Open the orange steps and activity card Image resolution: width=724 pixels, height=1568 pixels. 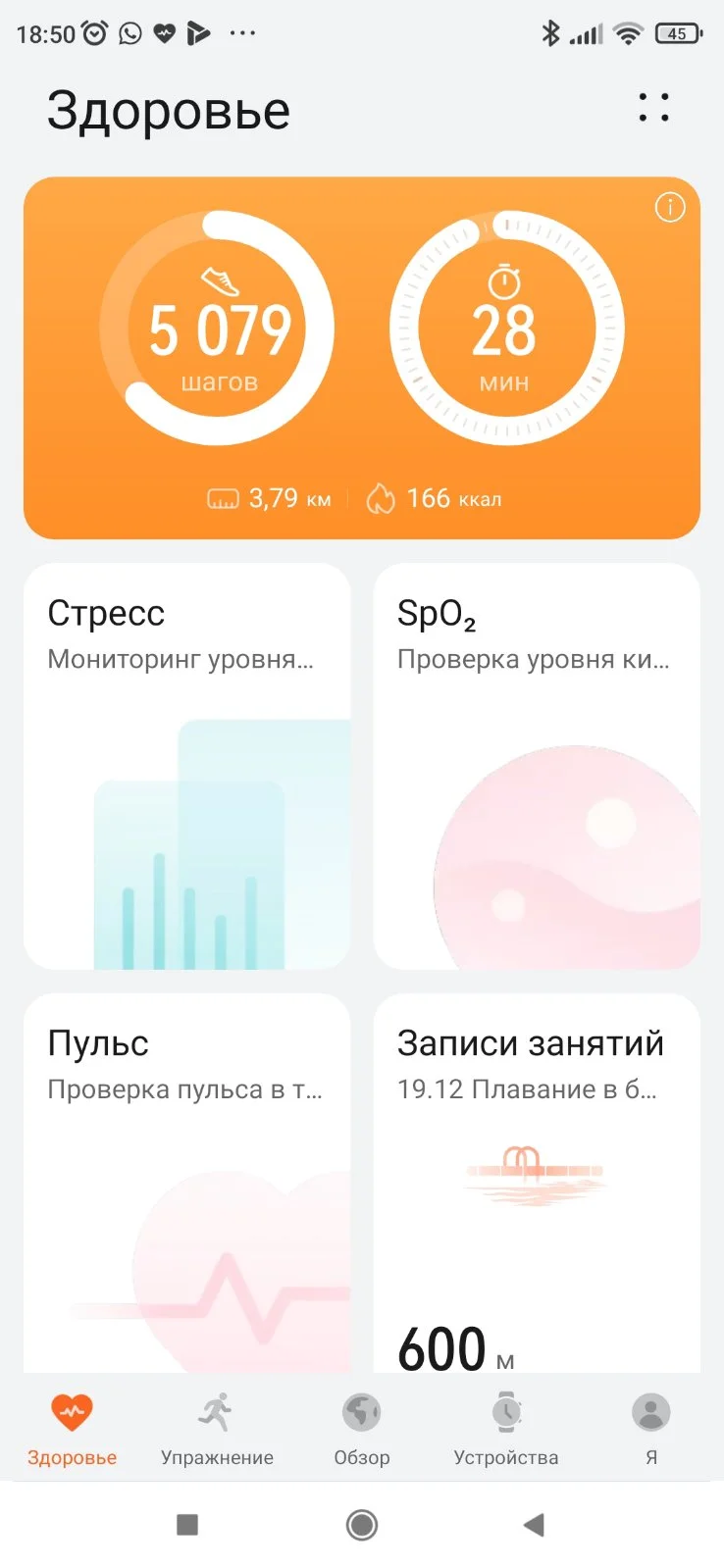click(x=361, y=358)
